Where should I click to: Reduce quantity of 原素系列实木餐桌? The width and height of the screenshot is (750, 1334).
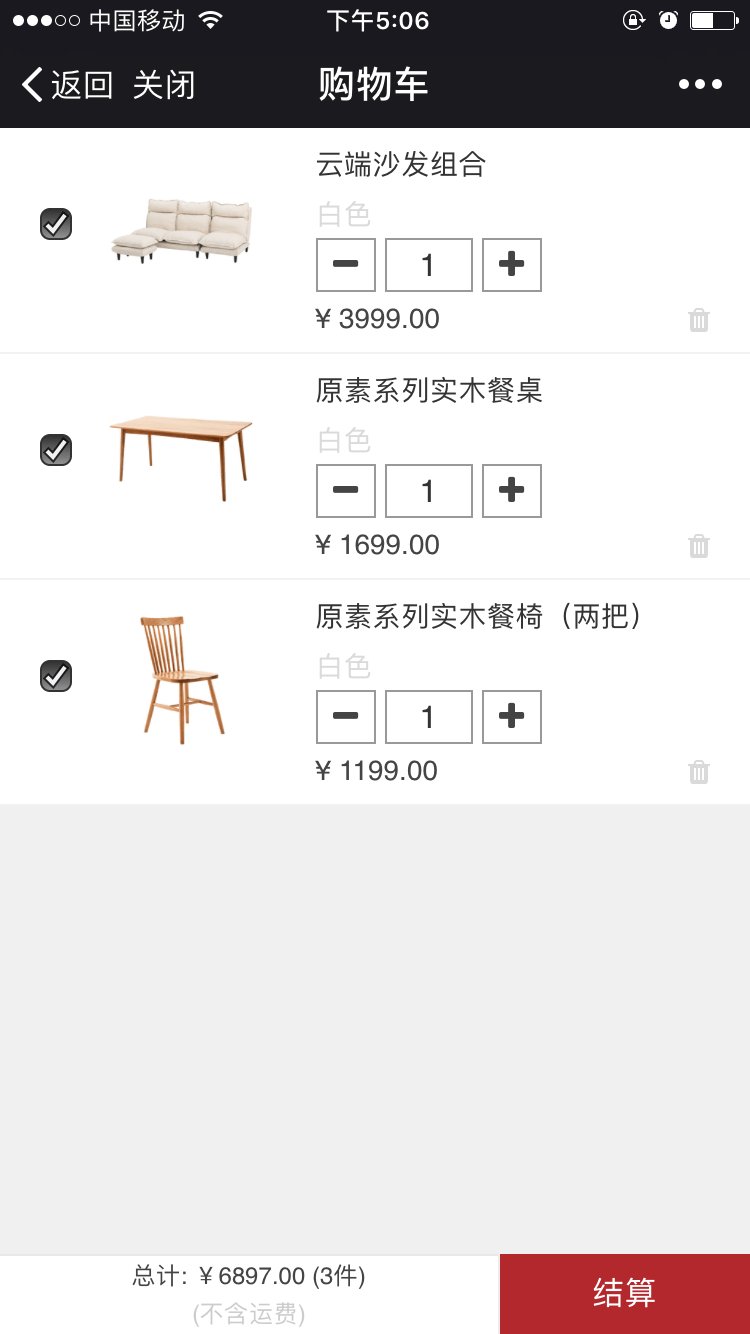point(346,491)
